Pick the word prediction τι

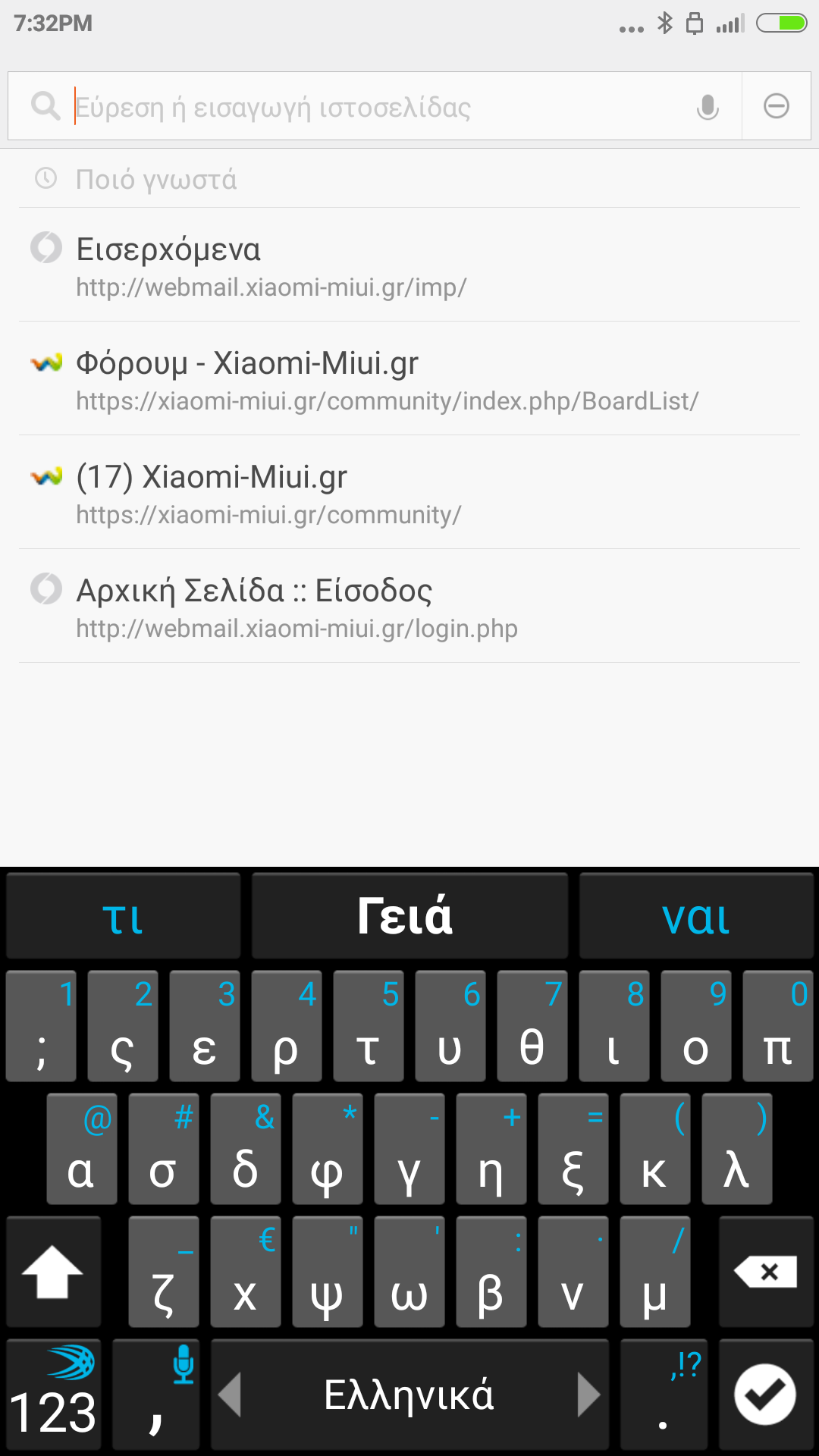point(123,916)
